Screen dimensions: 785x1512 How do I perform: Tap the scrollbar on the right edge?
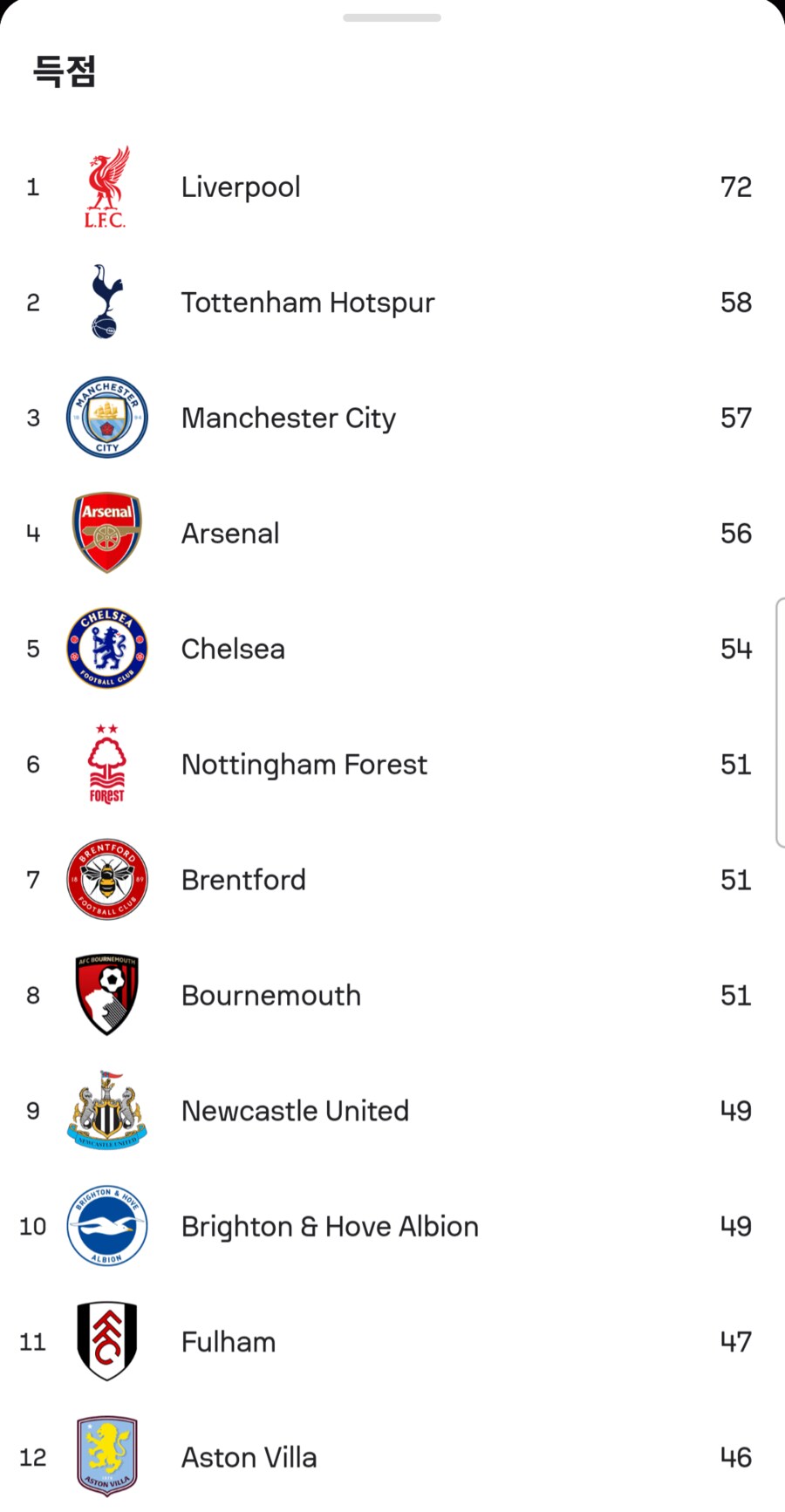tap(780, 724)
